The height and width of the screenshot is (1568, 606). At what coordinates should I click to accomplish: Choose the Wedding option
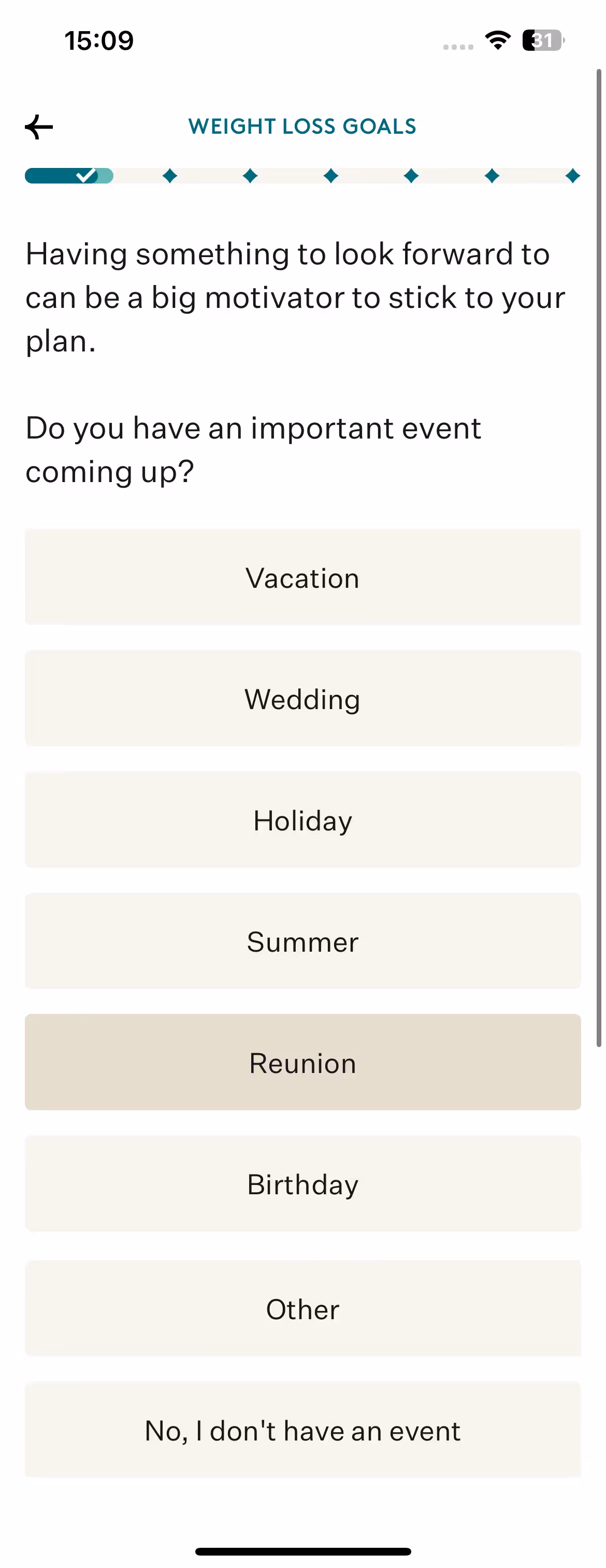click(302, 698)
